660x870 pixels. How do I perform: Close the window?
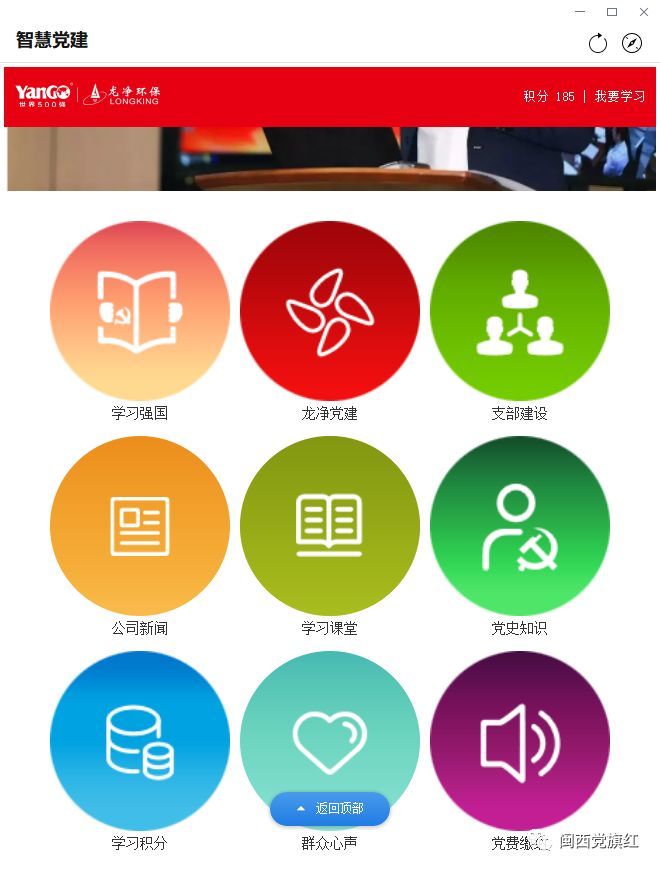pyautogui.click(x=643, y=12)
